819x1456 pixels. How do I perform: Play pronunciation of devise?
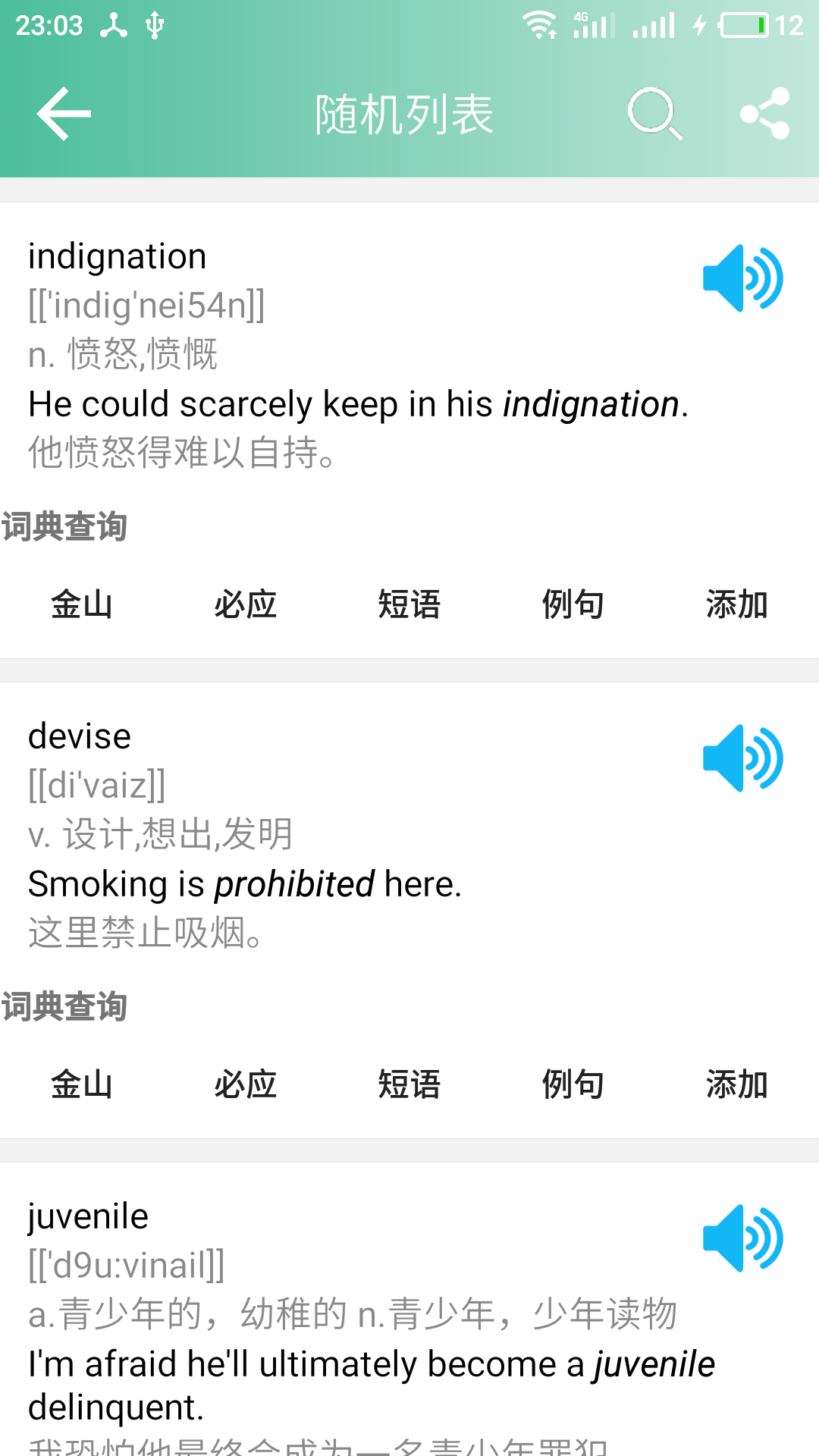point(742,758)
